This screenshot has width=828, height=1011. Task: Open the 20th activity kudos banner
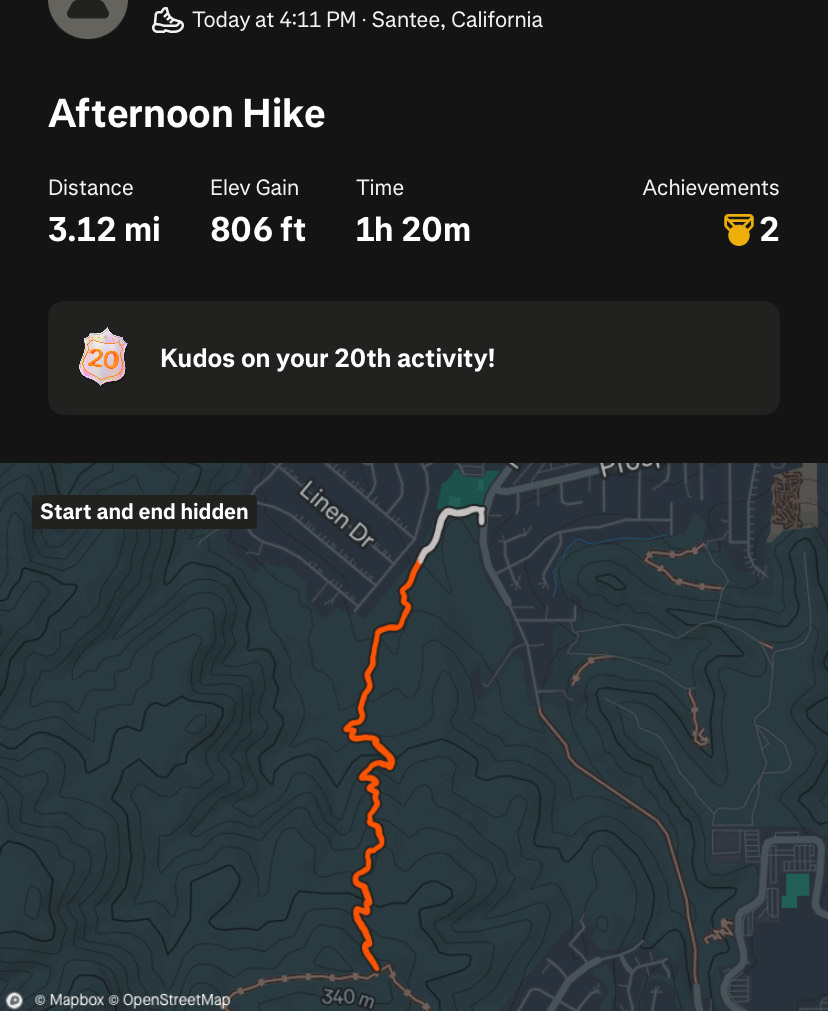point(413,358)
